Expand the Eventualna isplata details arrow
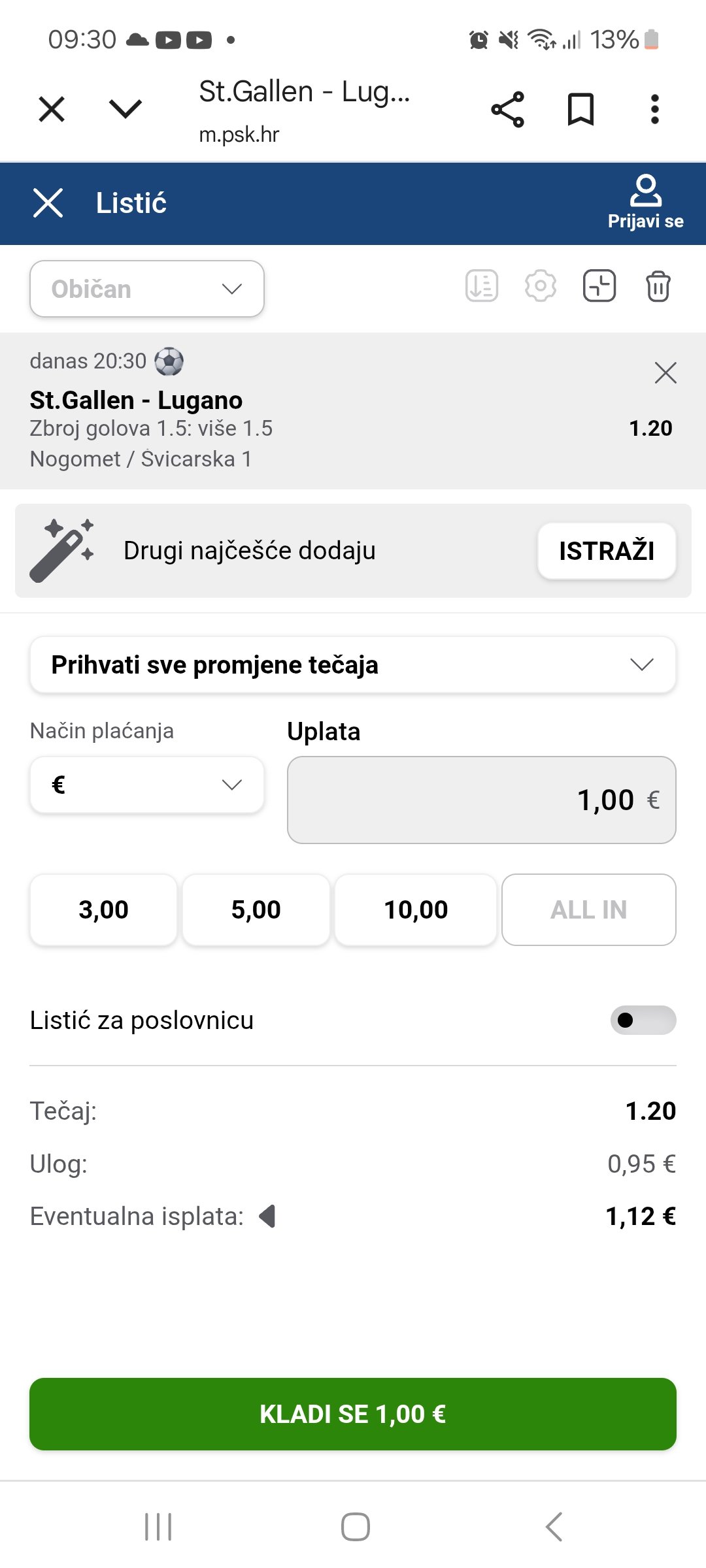This screenshot has height=1568, width=706. click(267, 1216)
